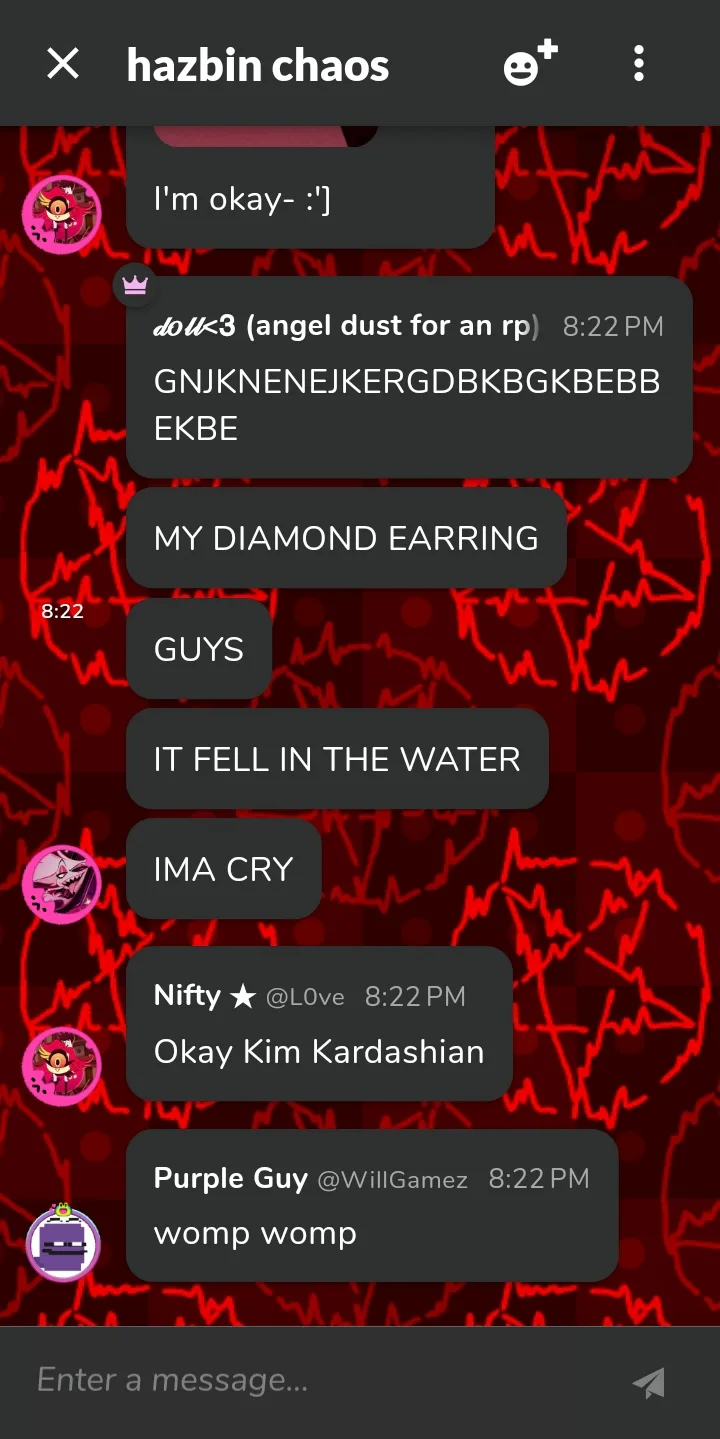Send the message with the paper plane

[x=649, y=1383]
